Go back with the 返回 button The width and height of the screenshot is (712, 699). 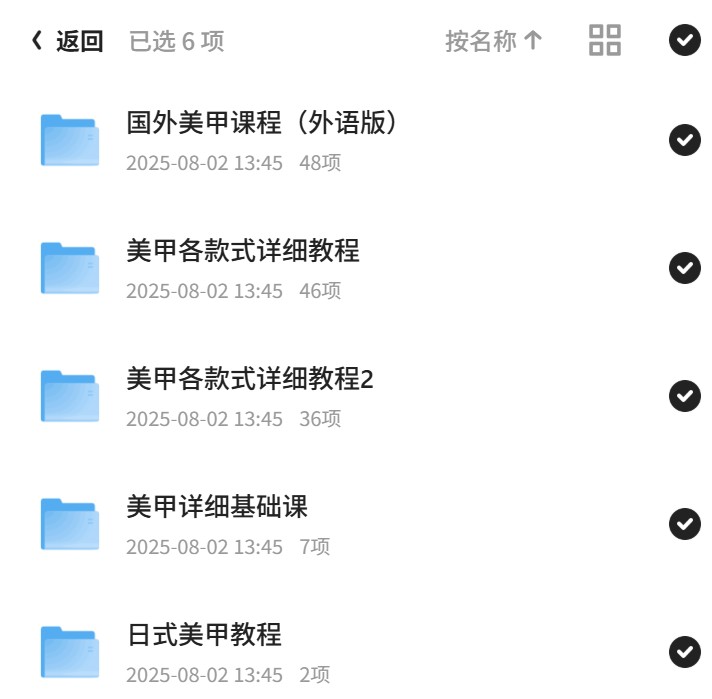(67, 41)
